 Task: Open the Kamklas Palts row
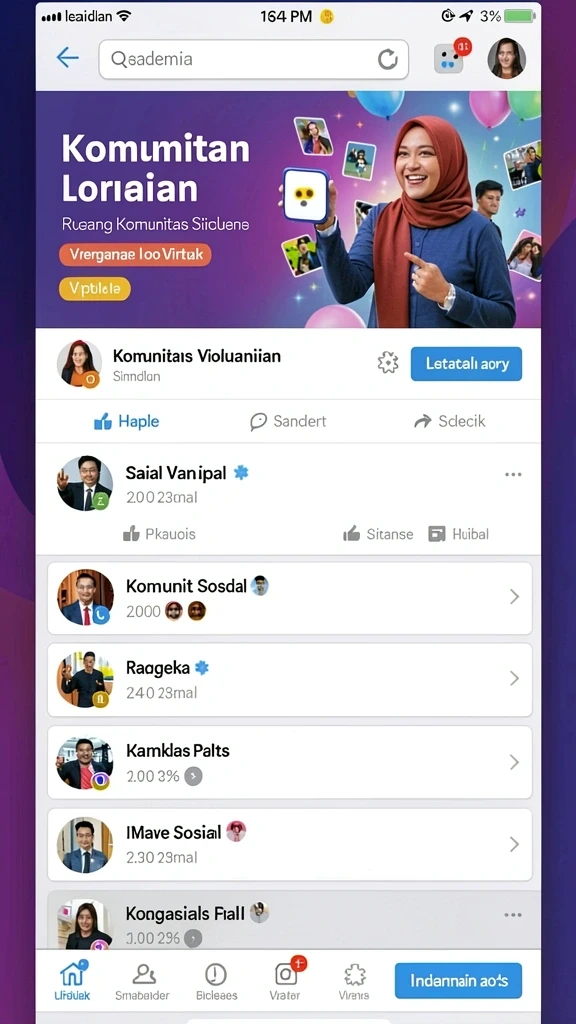pyautogui.click(x=290, y=762)
